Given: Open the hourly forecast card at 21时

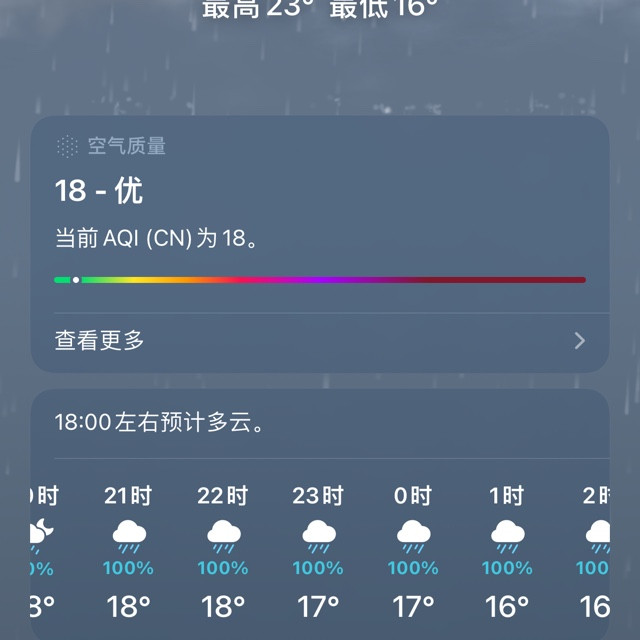Looking at the screenshot, I should tap(128, 552).
